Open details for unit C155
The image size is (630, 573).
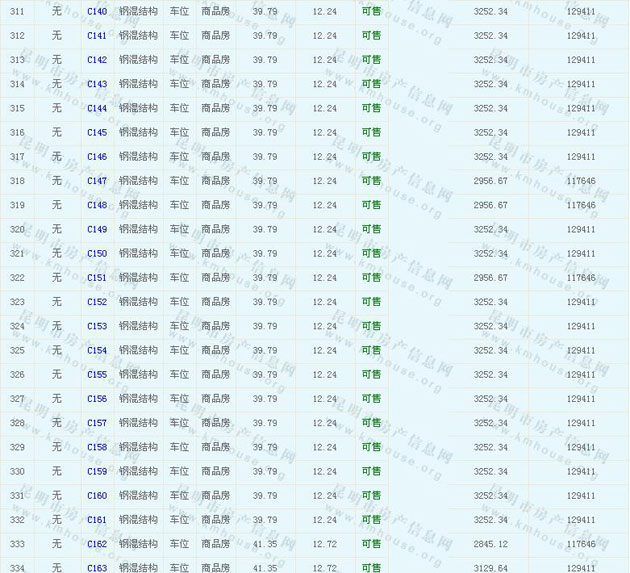click(97, 374)
